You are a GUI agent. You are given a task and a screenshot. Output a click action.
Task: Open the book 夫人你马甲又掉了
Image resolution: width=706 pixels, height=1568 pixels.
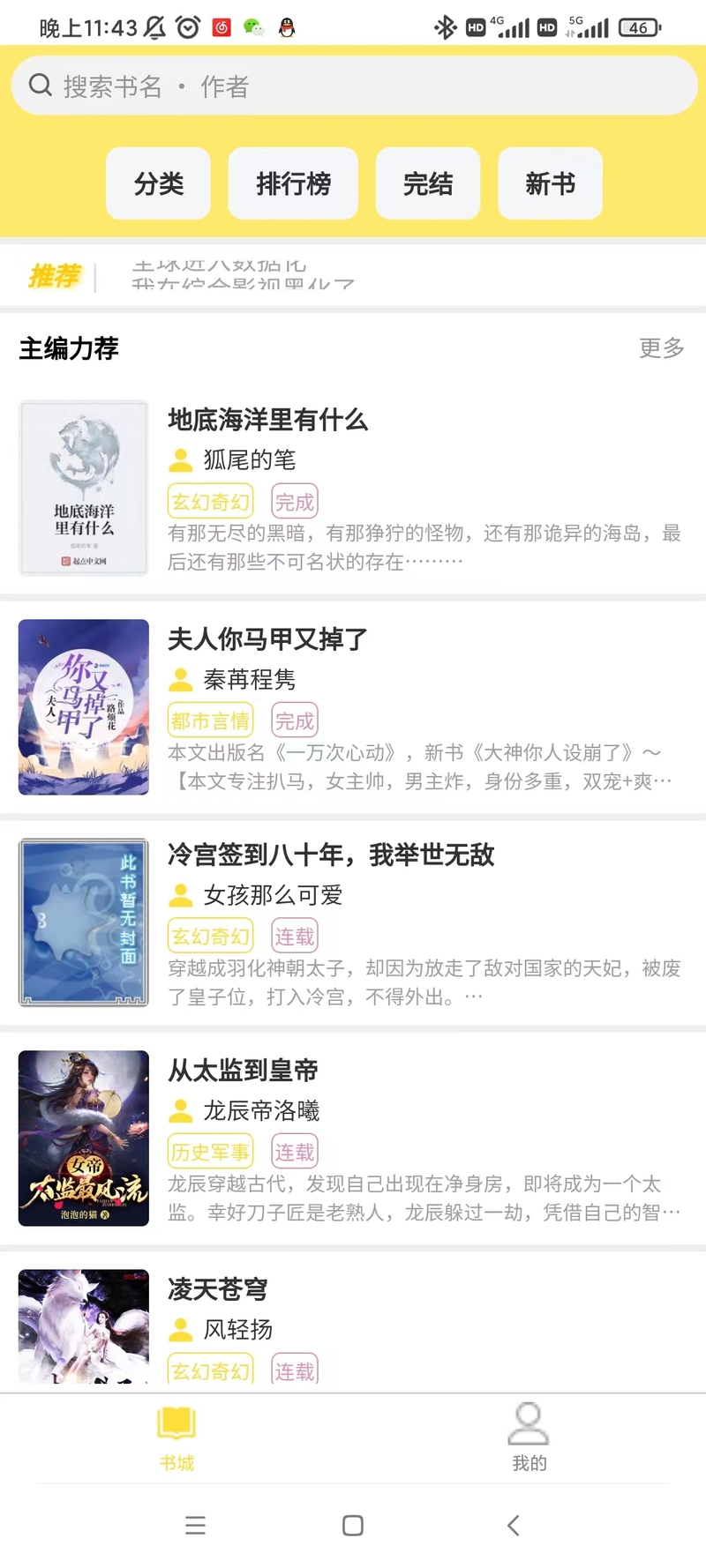click(353, 706)
